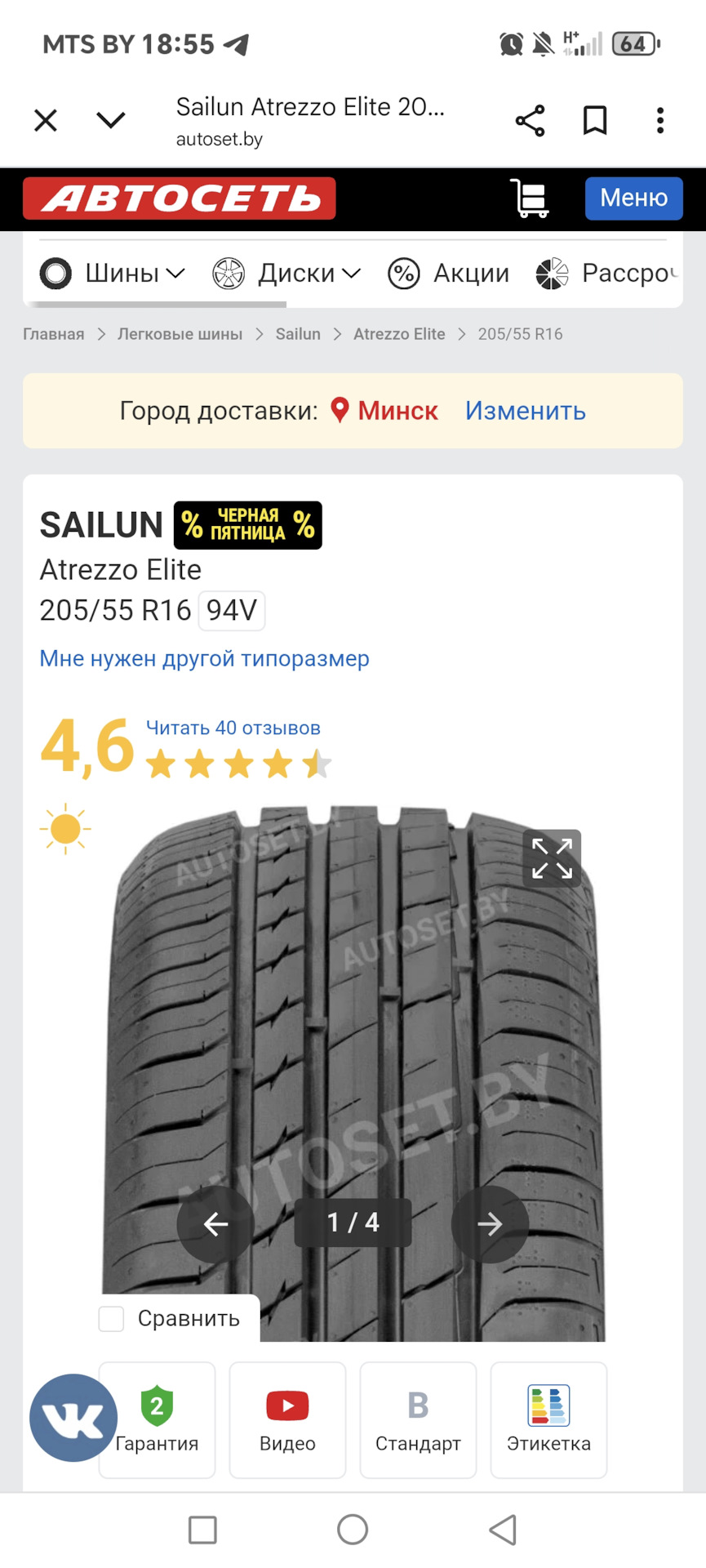Open the Меню button
The width and height of the screenshot is (706, 1568).
point(633,198)
